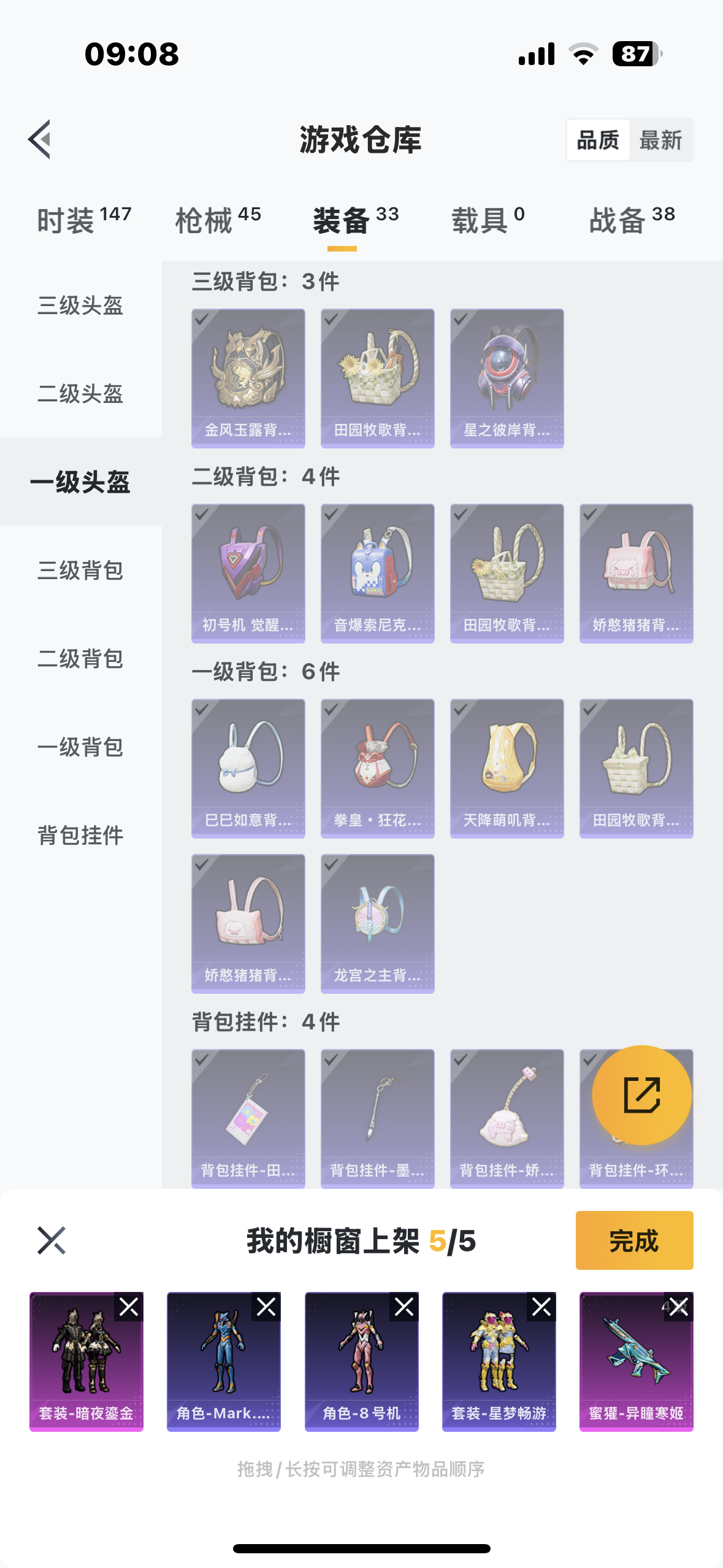The image size is (723, 1568).
Task: Pick the 星之彼岸 backpack
Action: (x=507, y=378)
